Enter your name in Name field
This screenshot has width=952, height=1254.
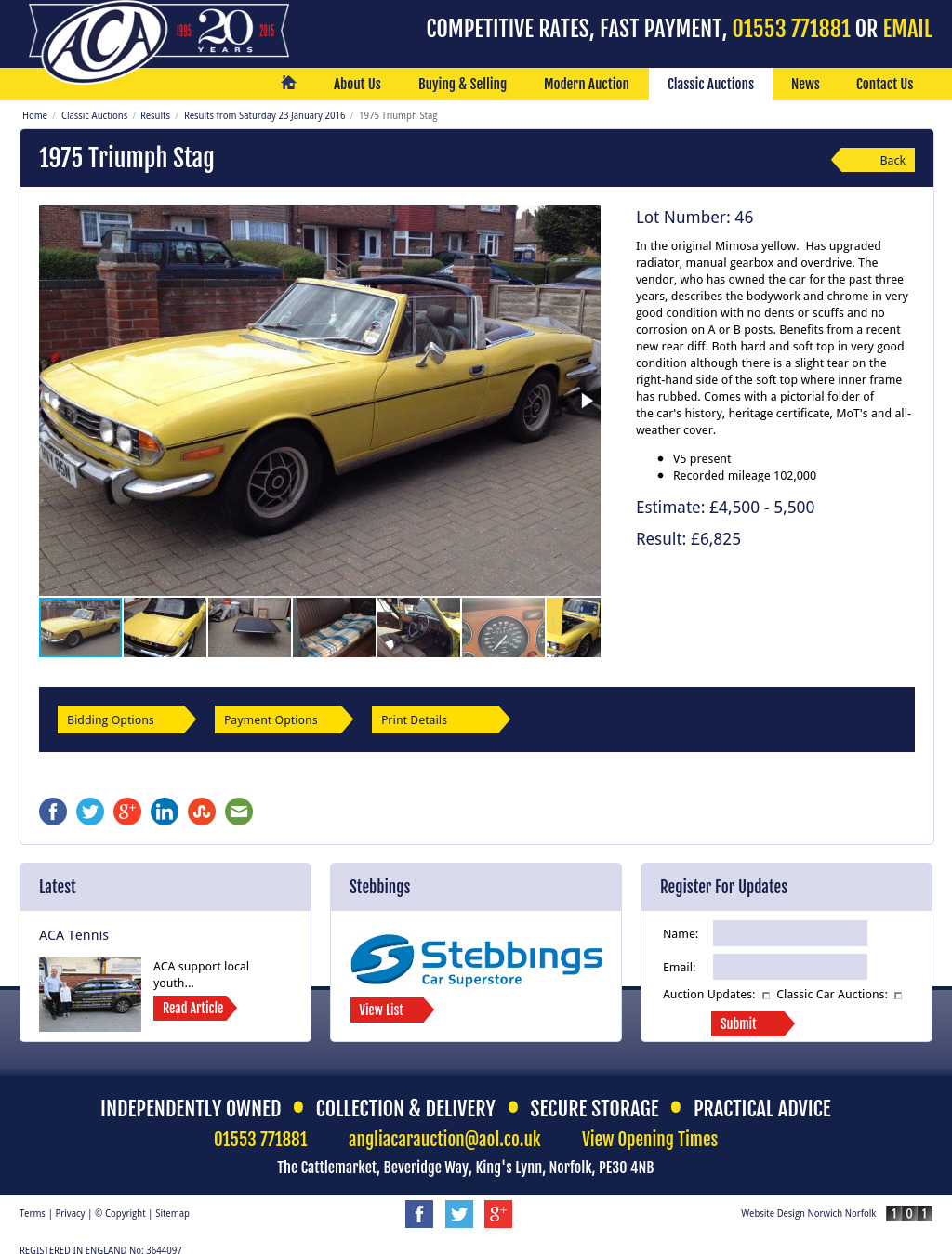point(789,933)
